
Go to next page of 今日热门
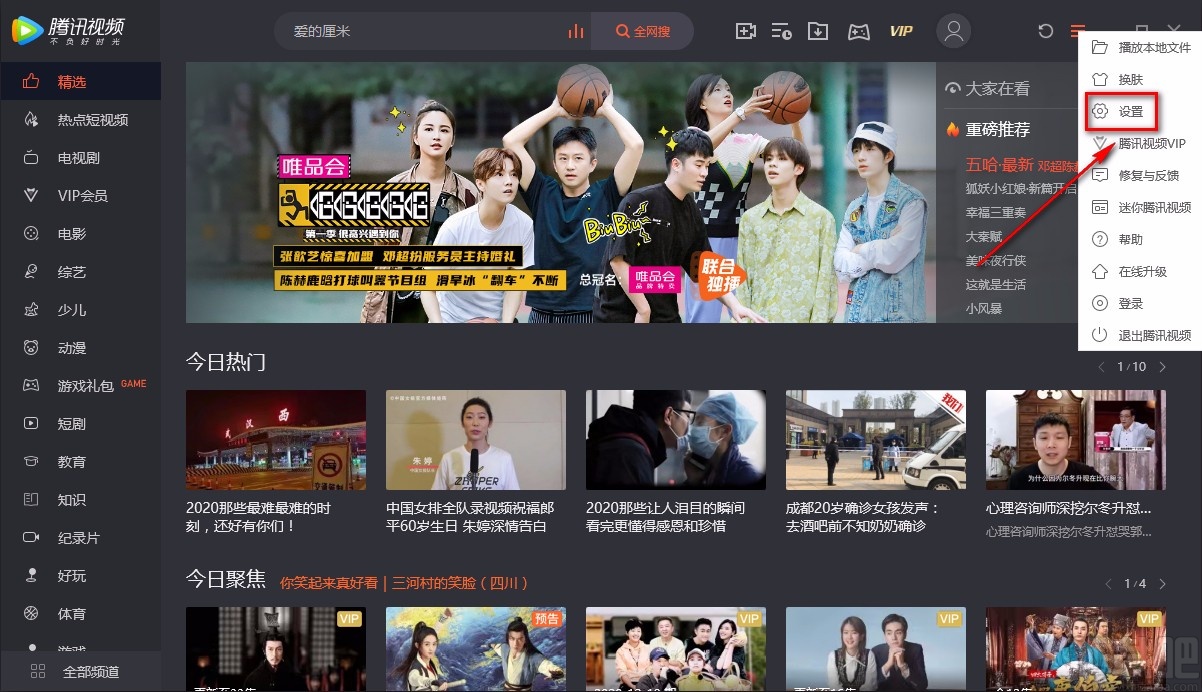(1162, 367)
